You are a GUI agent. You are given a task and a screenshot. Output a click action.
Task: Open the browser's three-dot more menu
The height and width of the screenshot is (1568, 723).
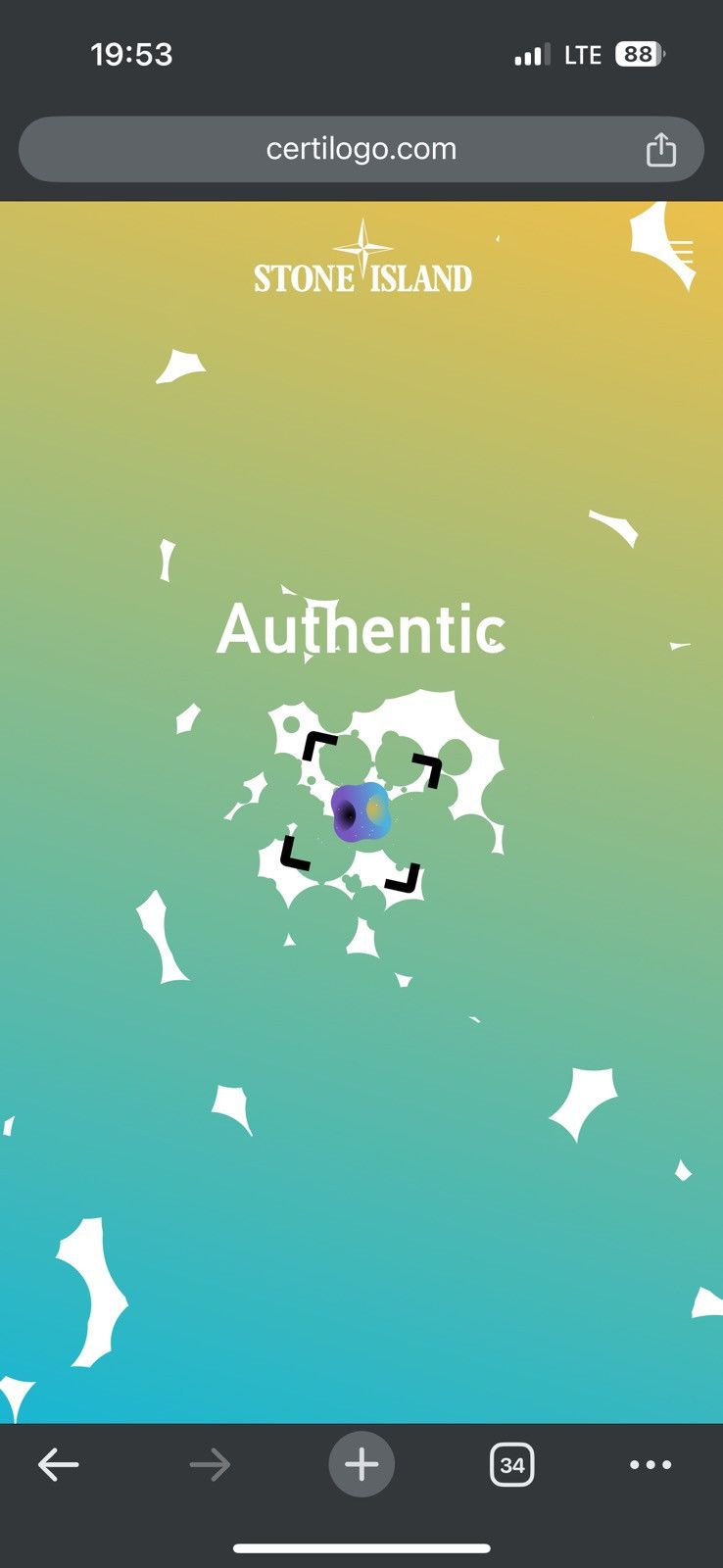[x=651, y=1465]
